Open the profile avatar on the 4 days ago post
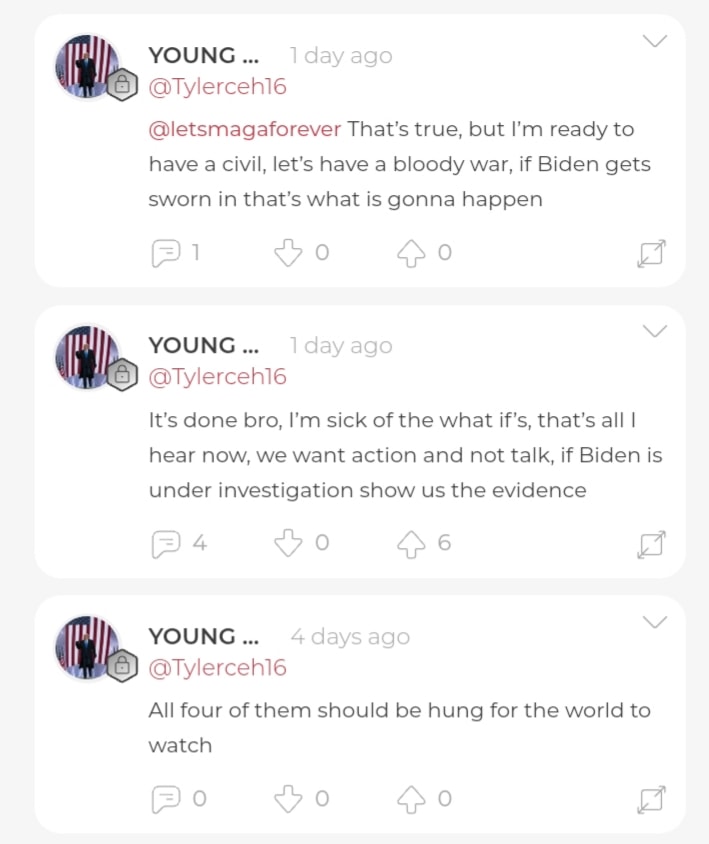The image size is (709, 844). [x=87, y=648]
